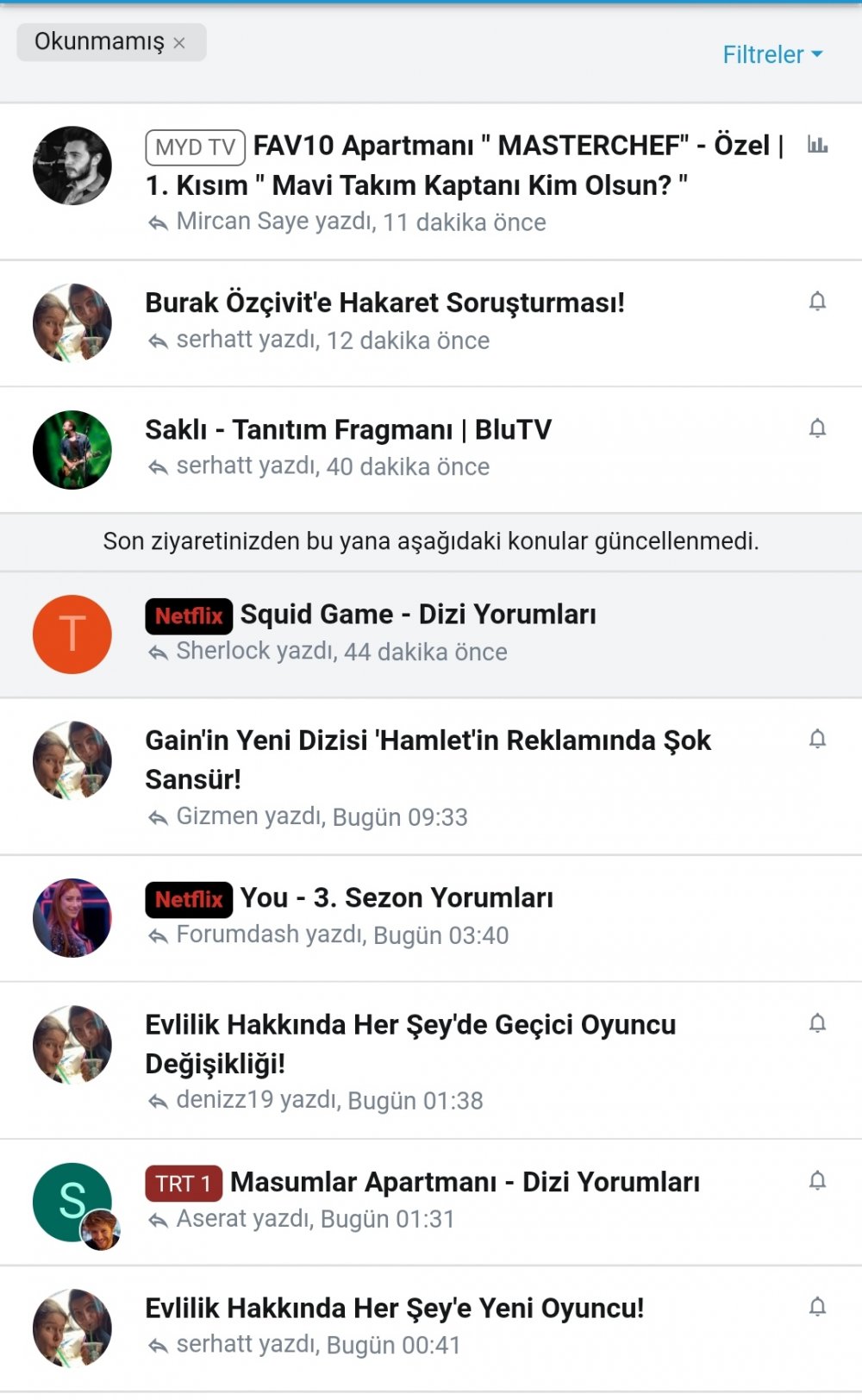Open the avatar on the Saklı thread
The height and width of the screenshot is (1400, 862).
[x=72, y=450]
